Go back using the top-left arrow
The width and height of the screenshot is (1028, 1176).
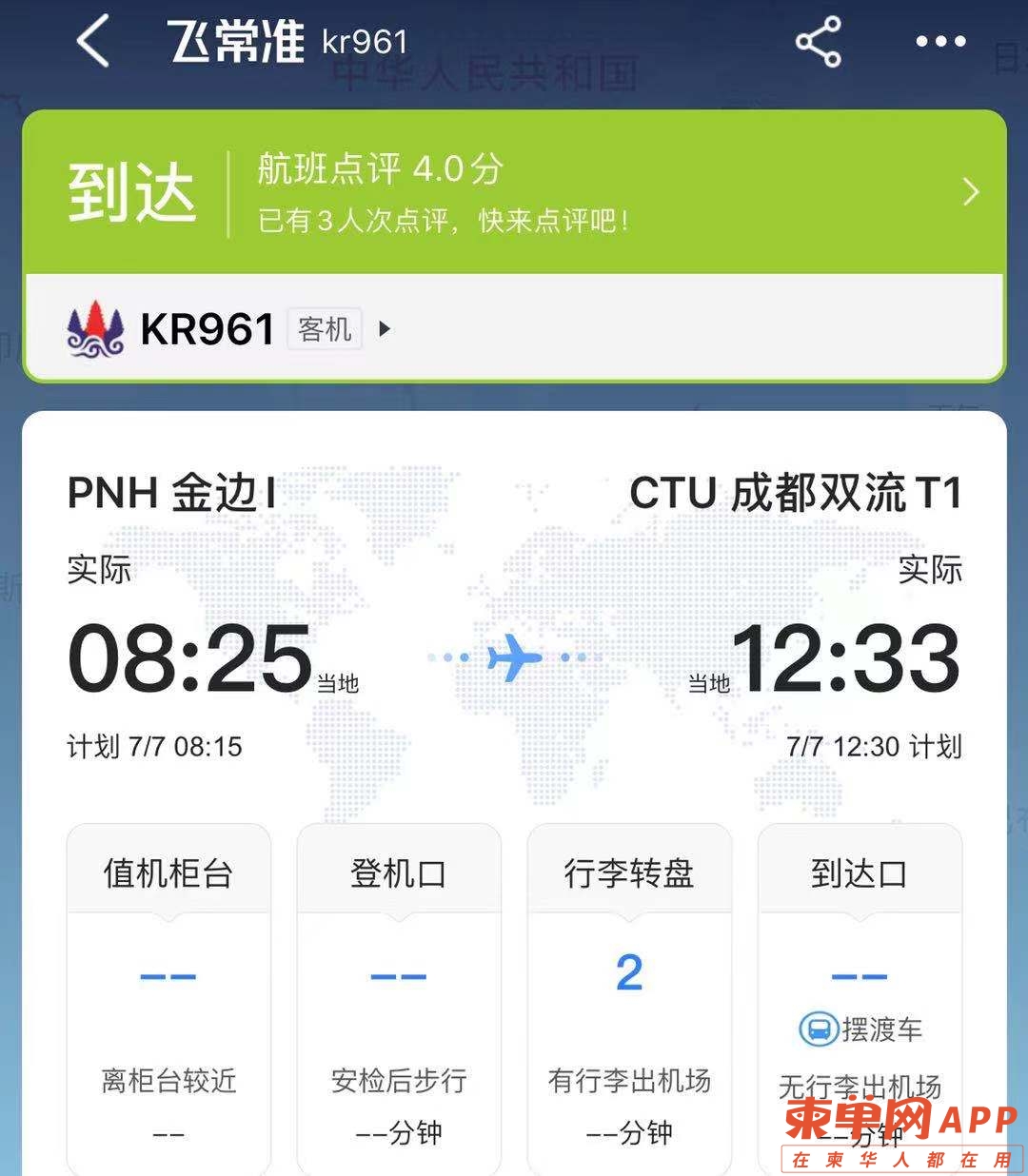[93, 42]
